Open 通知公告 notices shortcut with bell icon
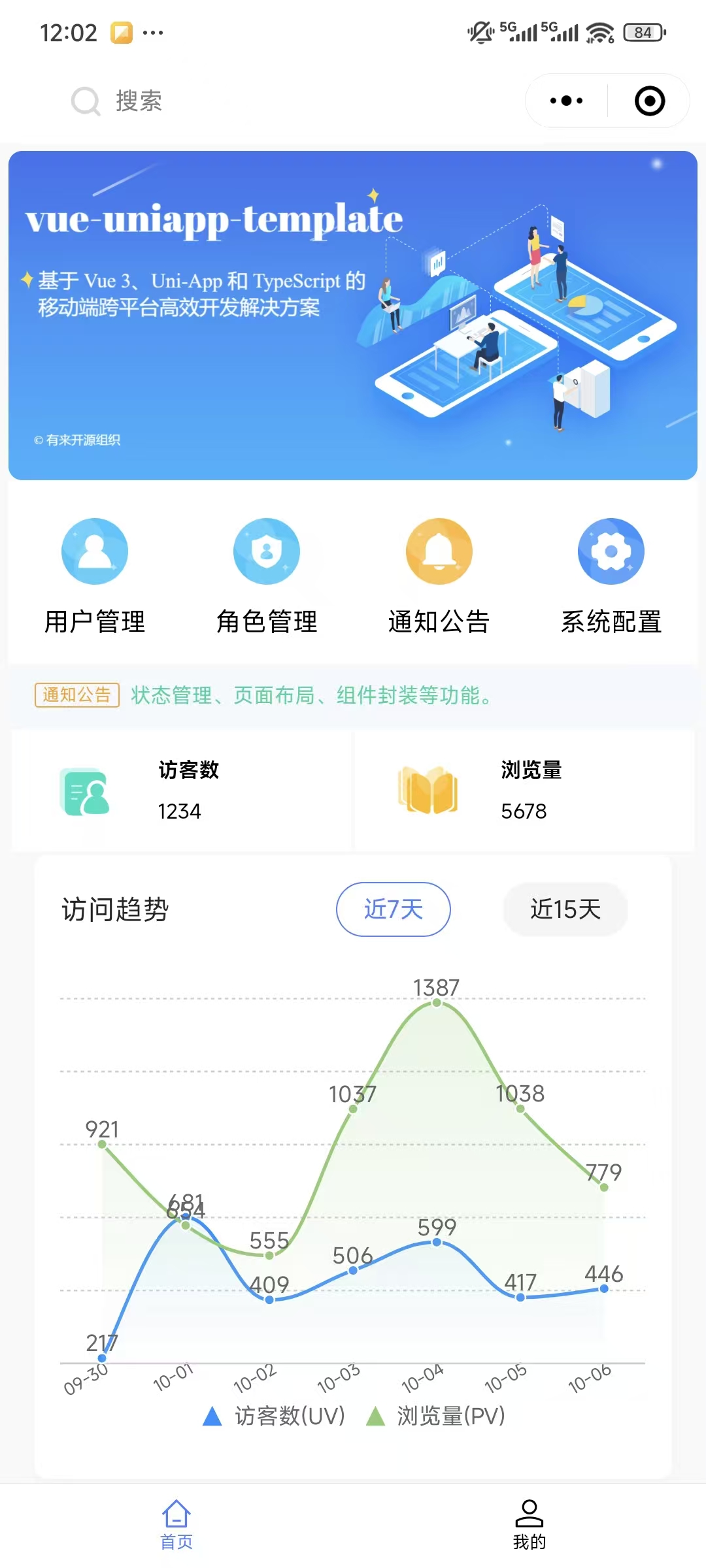The image size is (706, 1568). coord(439,575)
